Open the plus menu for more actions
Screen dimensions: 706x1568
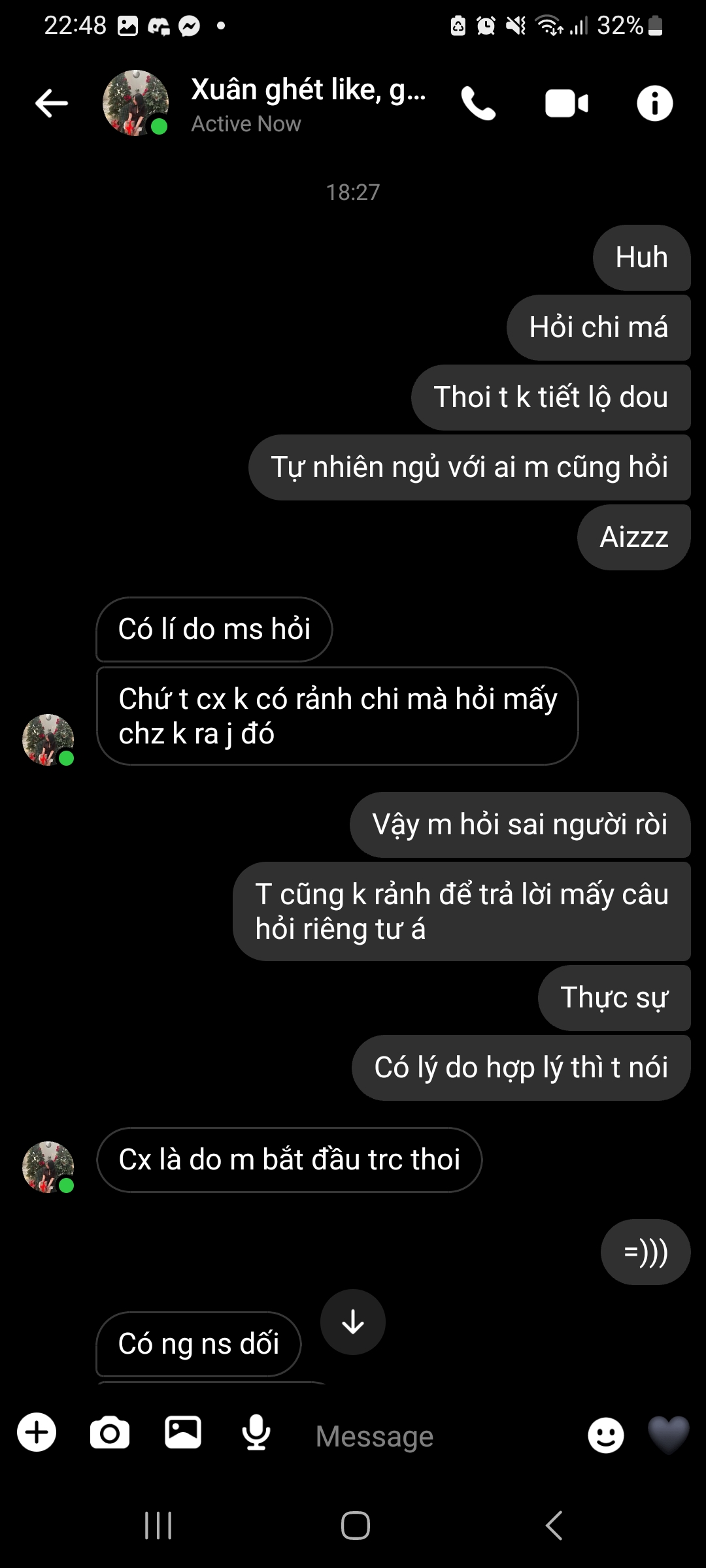point(37,1433)
